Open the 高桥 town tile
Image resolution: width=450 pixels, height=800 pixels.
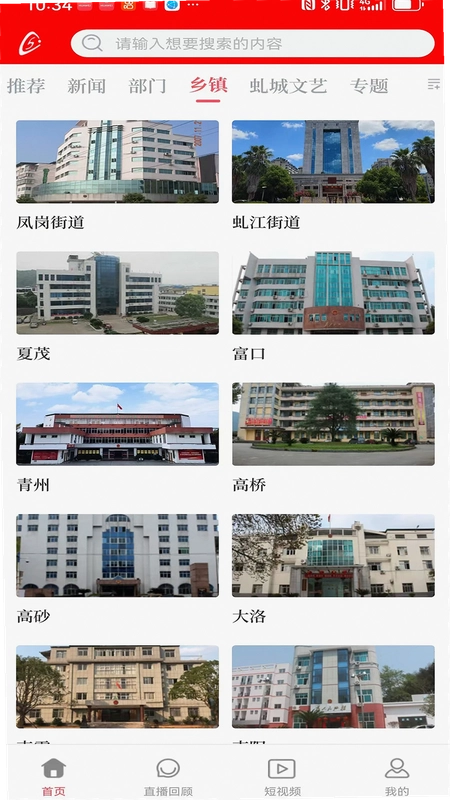tap(333, 438)
